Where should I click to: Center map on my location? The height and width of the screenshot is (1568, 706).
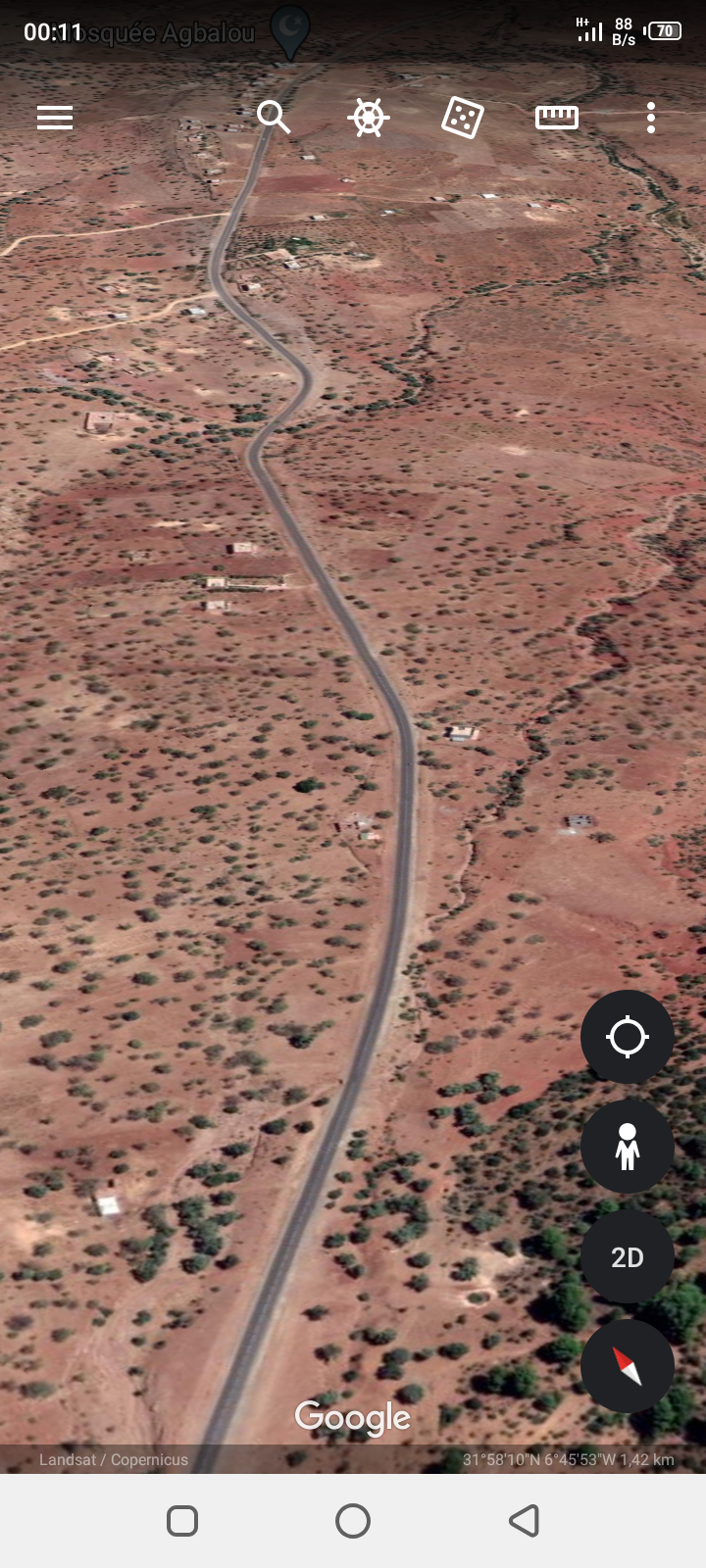[627, 1037]
